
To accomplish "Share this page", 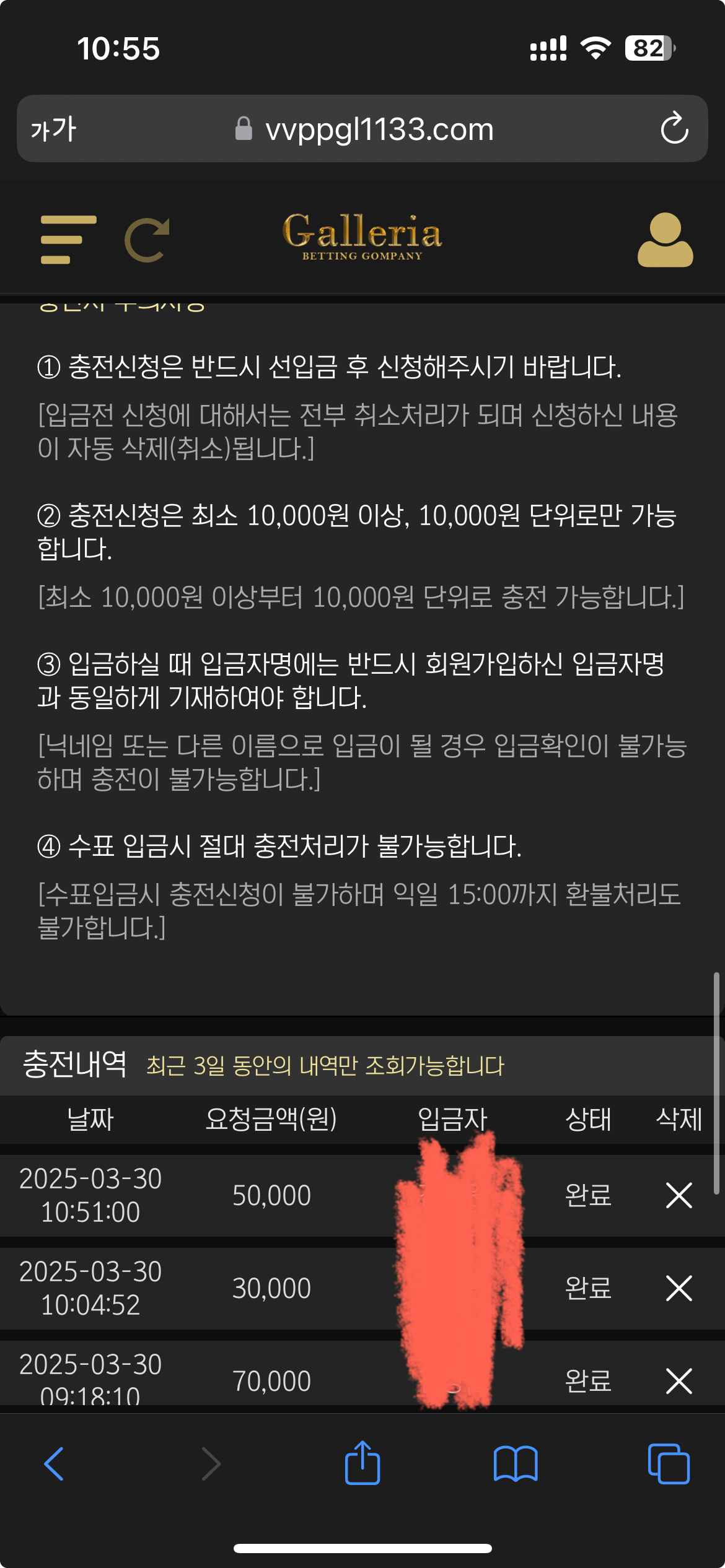I will pos(362,1463).
